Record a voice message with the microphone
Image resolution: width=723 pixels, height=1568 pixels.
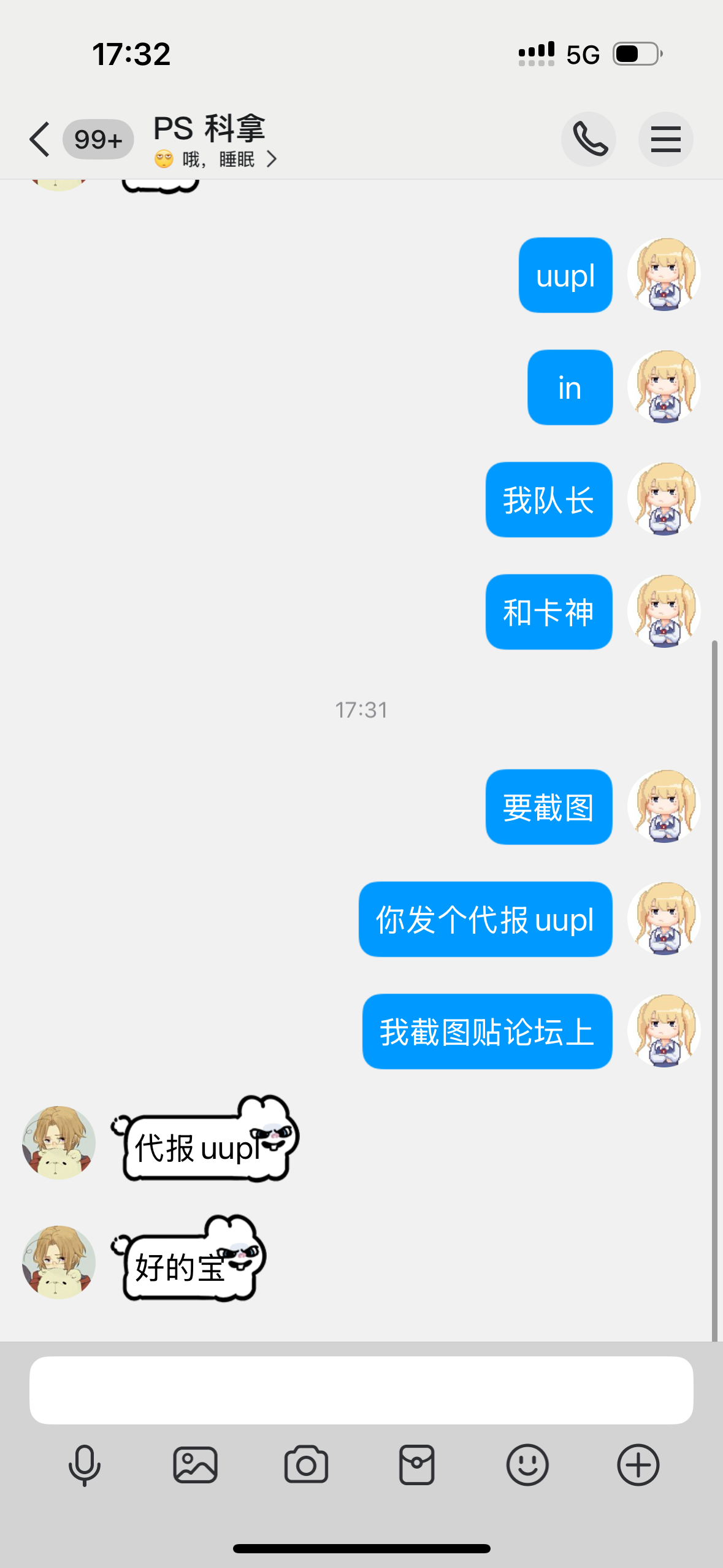click(85, 1465)
